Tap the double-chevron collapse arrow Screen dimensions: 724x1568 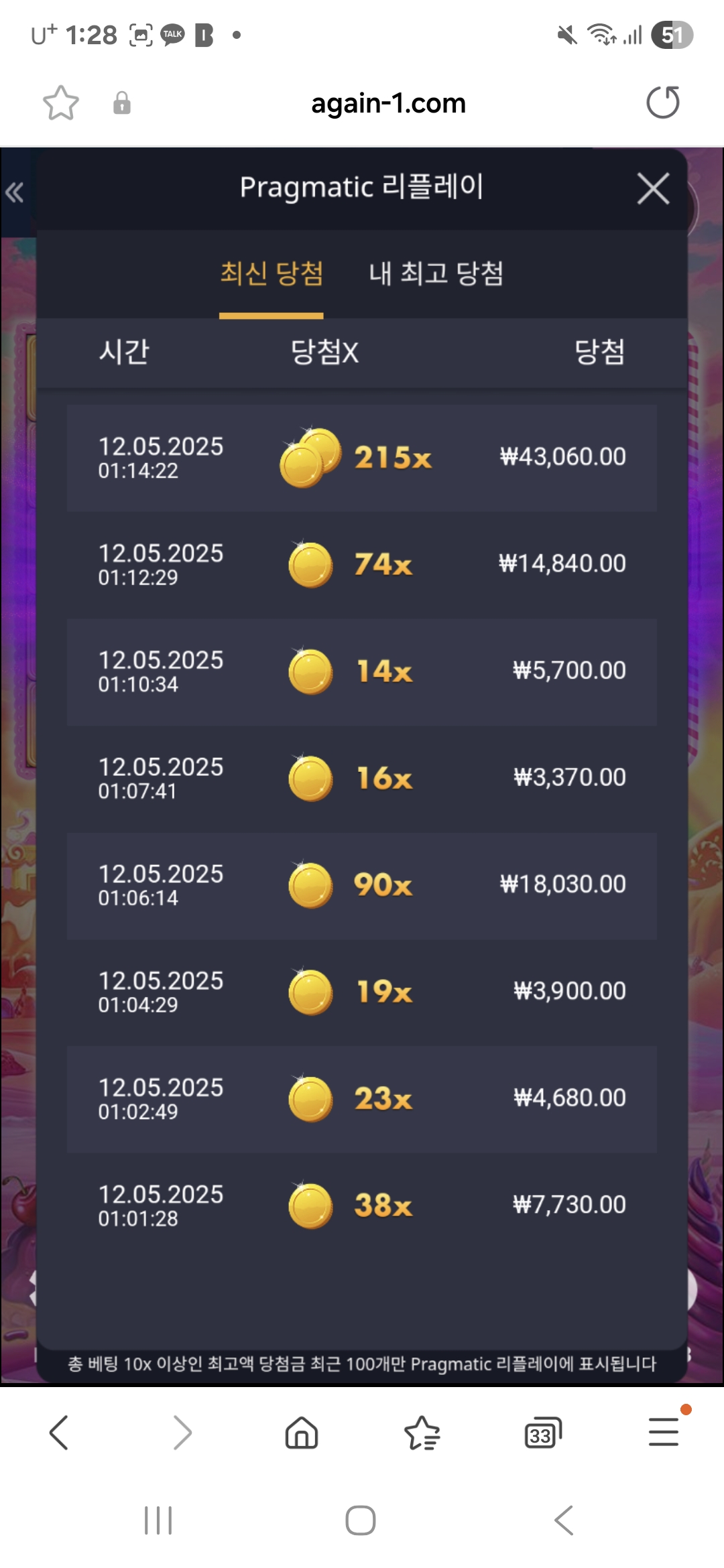point(14,192)
